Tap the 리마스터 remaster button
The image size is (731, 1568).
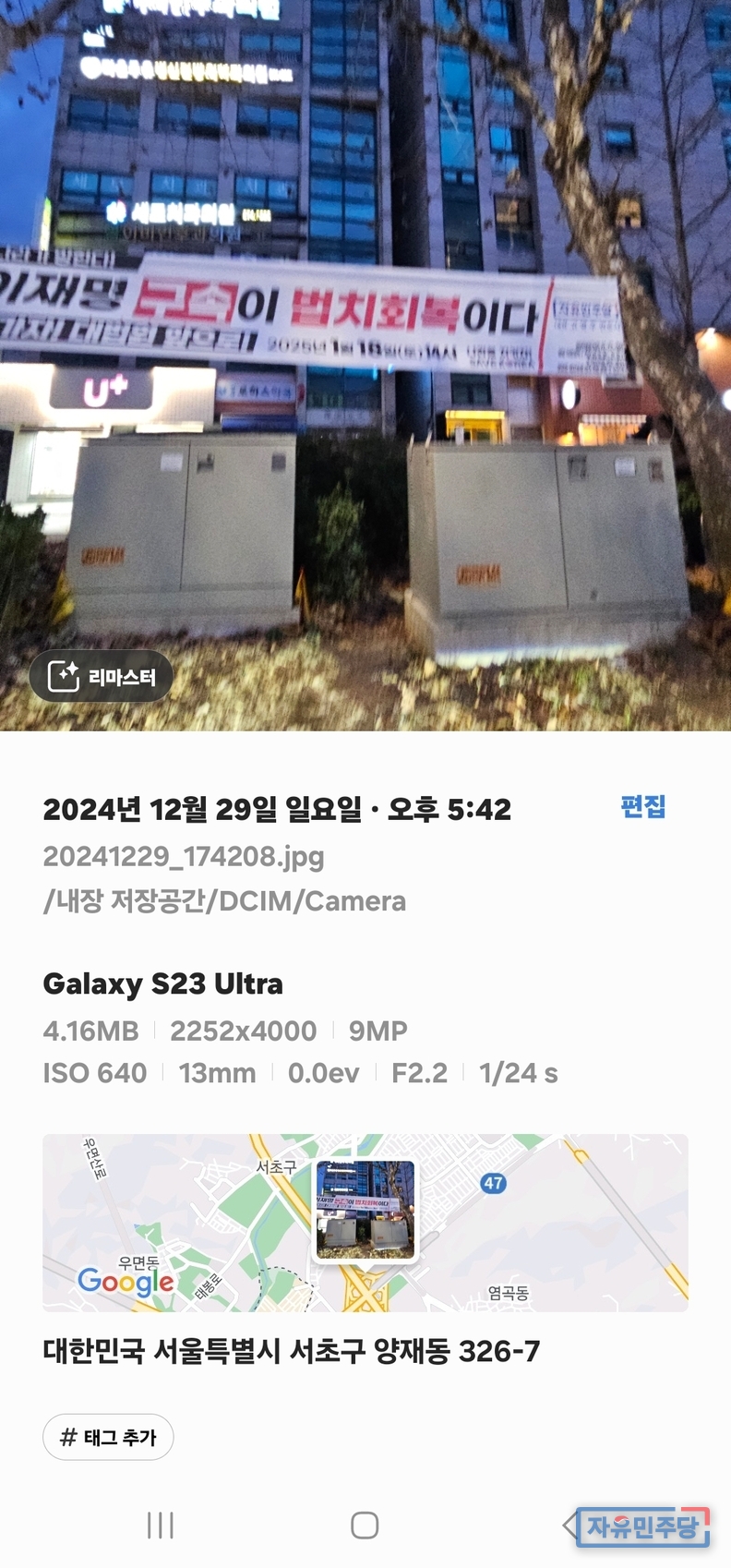coord(102,677)
